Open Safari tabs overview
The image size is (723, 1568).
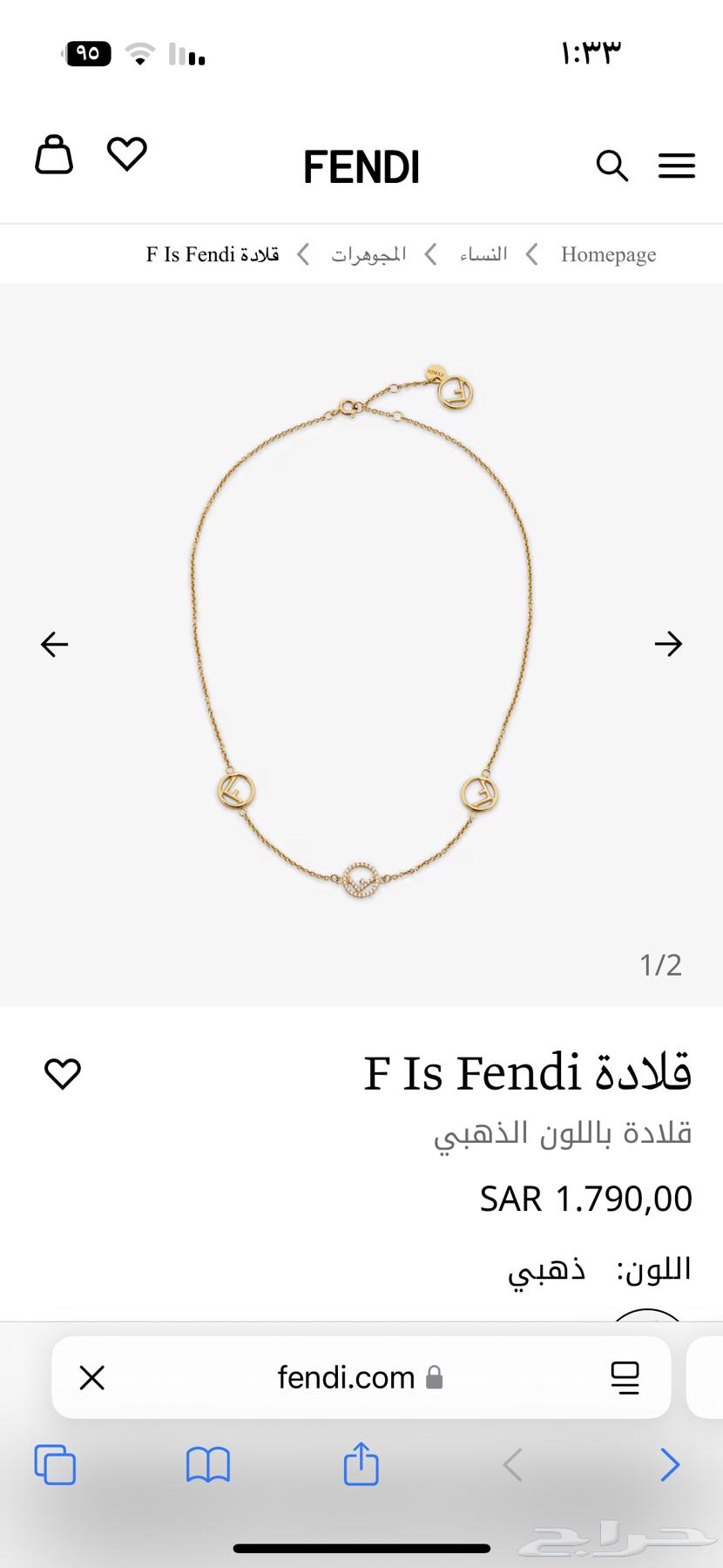coord(55,1464)
